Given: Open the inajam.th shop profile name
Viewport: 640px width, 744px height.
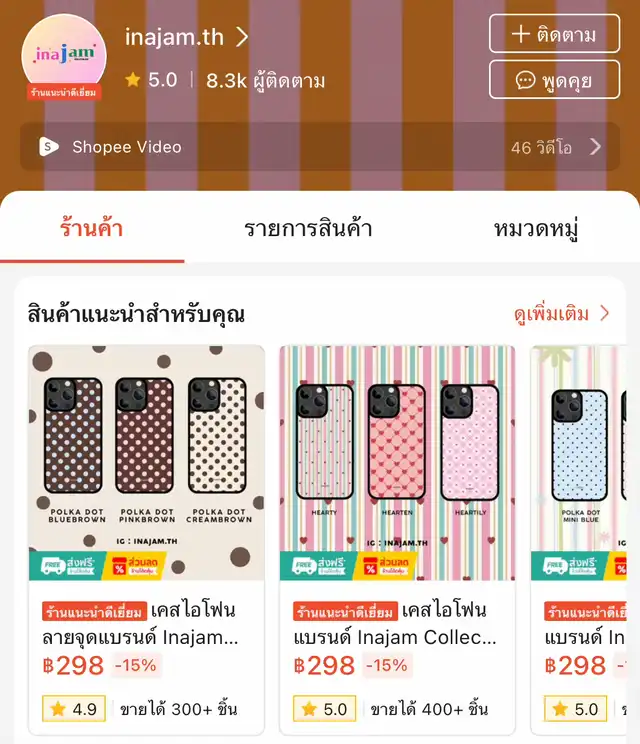Looking at the screenshot, I should click(186, 37).
